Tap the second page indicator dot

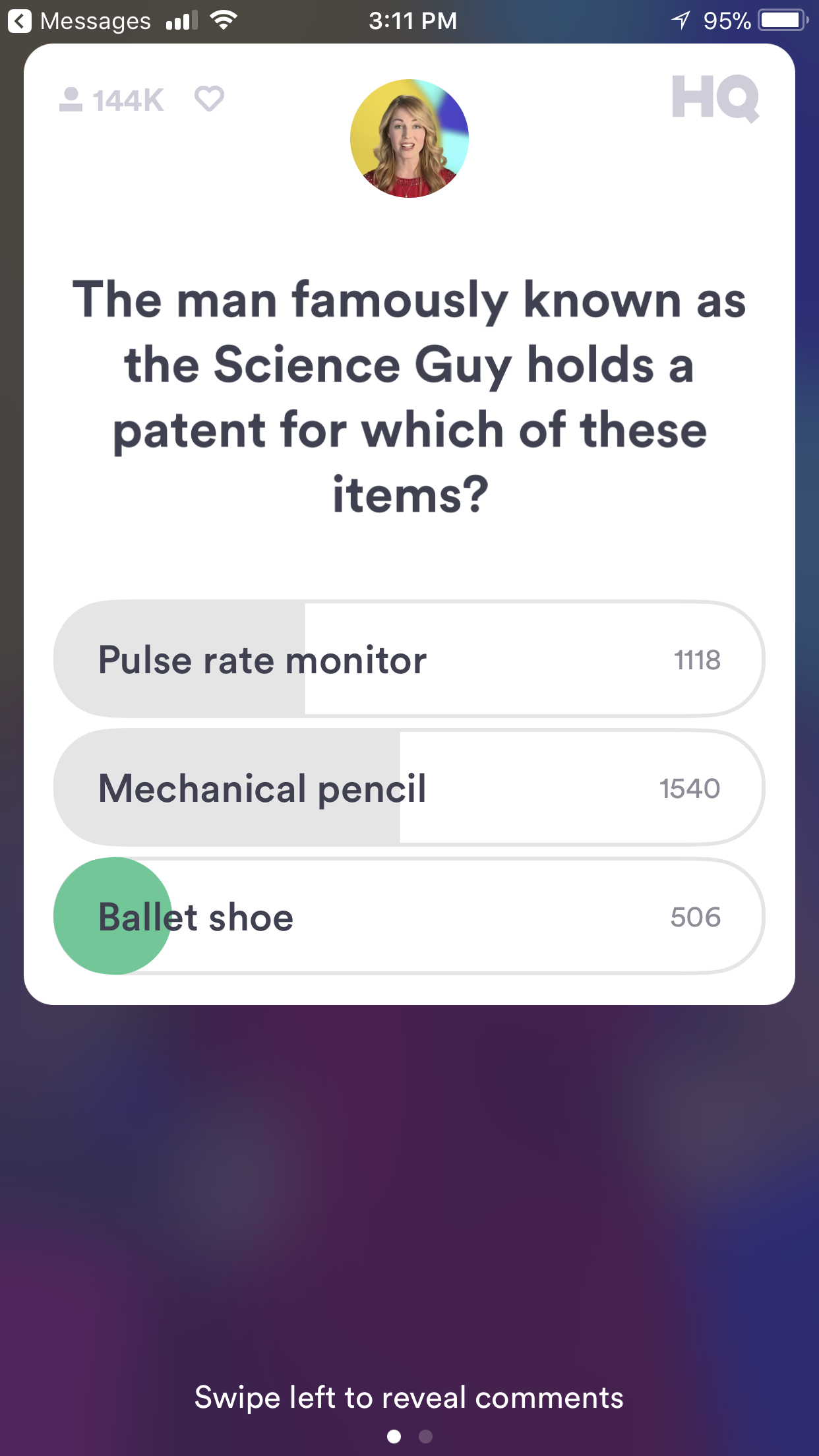point(426,1436)
